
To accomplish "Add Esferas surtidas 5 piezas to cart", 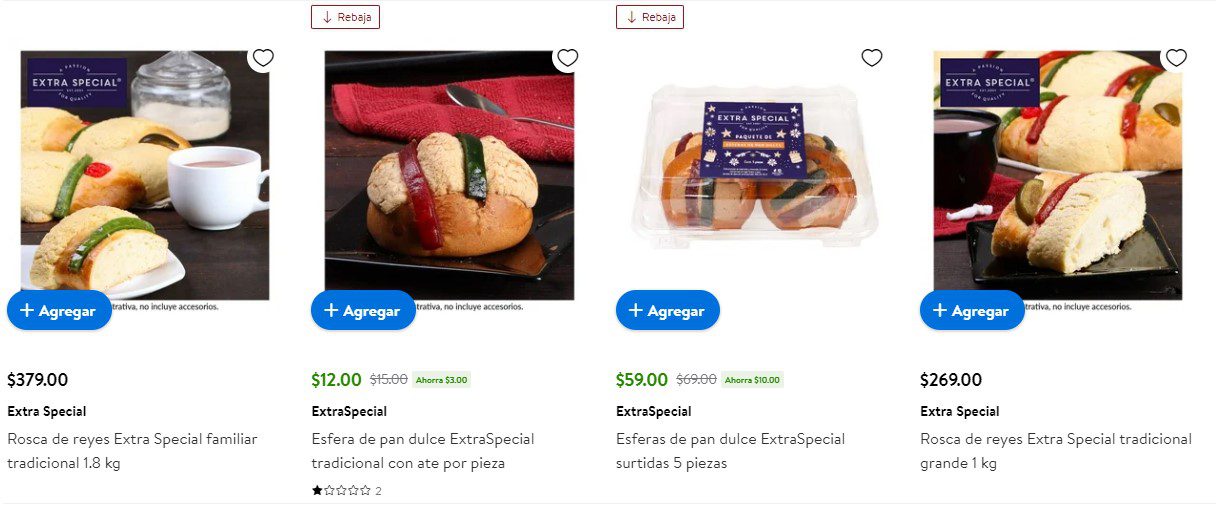I will click(667, 311).
